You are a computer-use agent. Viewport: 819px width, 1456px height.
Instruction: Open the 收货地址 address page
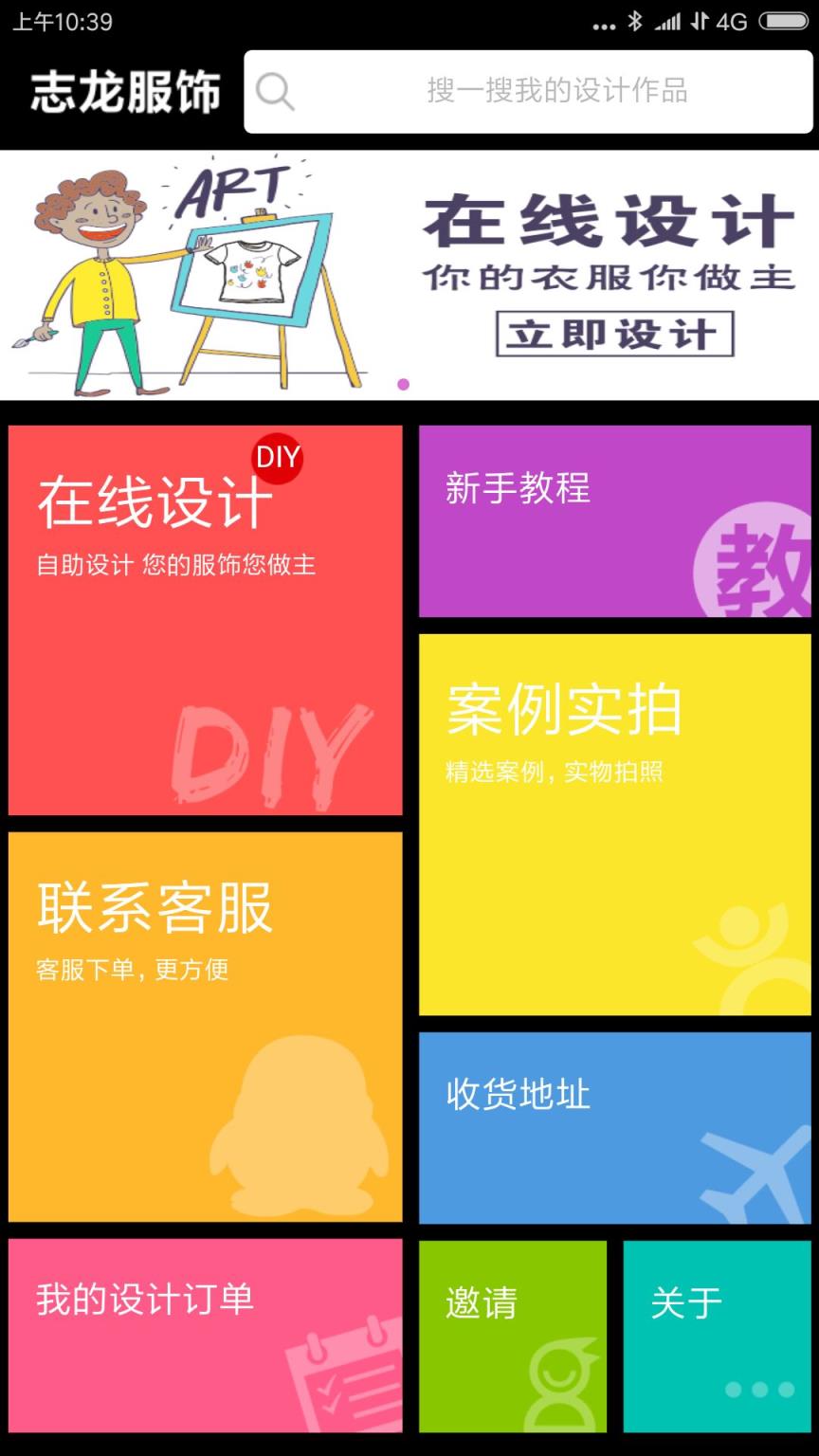click(614, 1126)
